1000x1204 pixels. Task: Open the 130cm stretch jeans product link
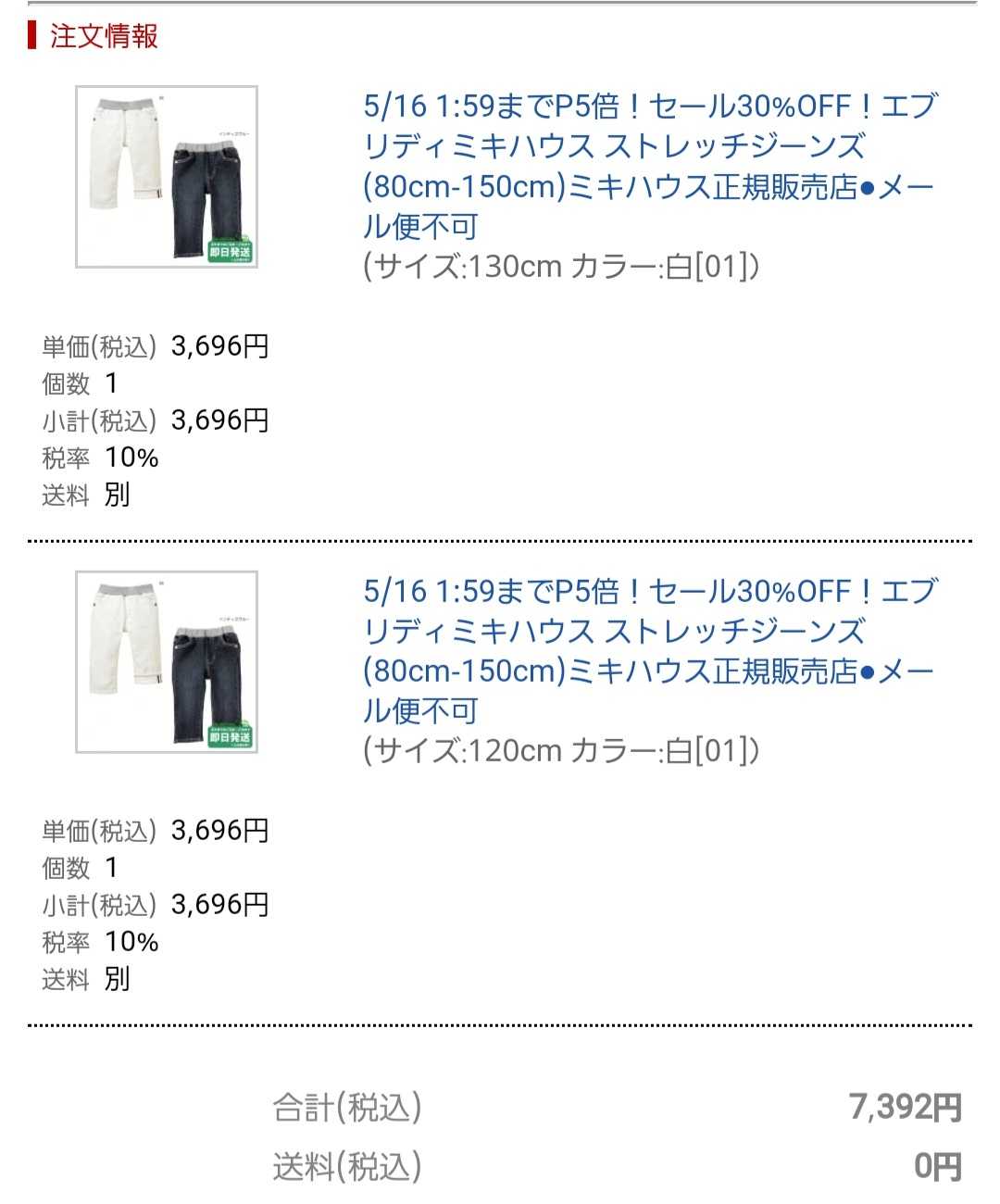[648, 166]
